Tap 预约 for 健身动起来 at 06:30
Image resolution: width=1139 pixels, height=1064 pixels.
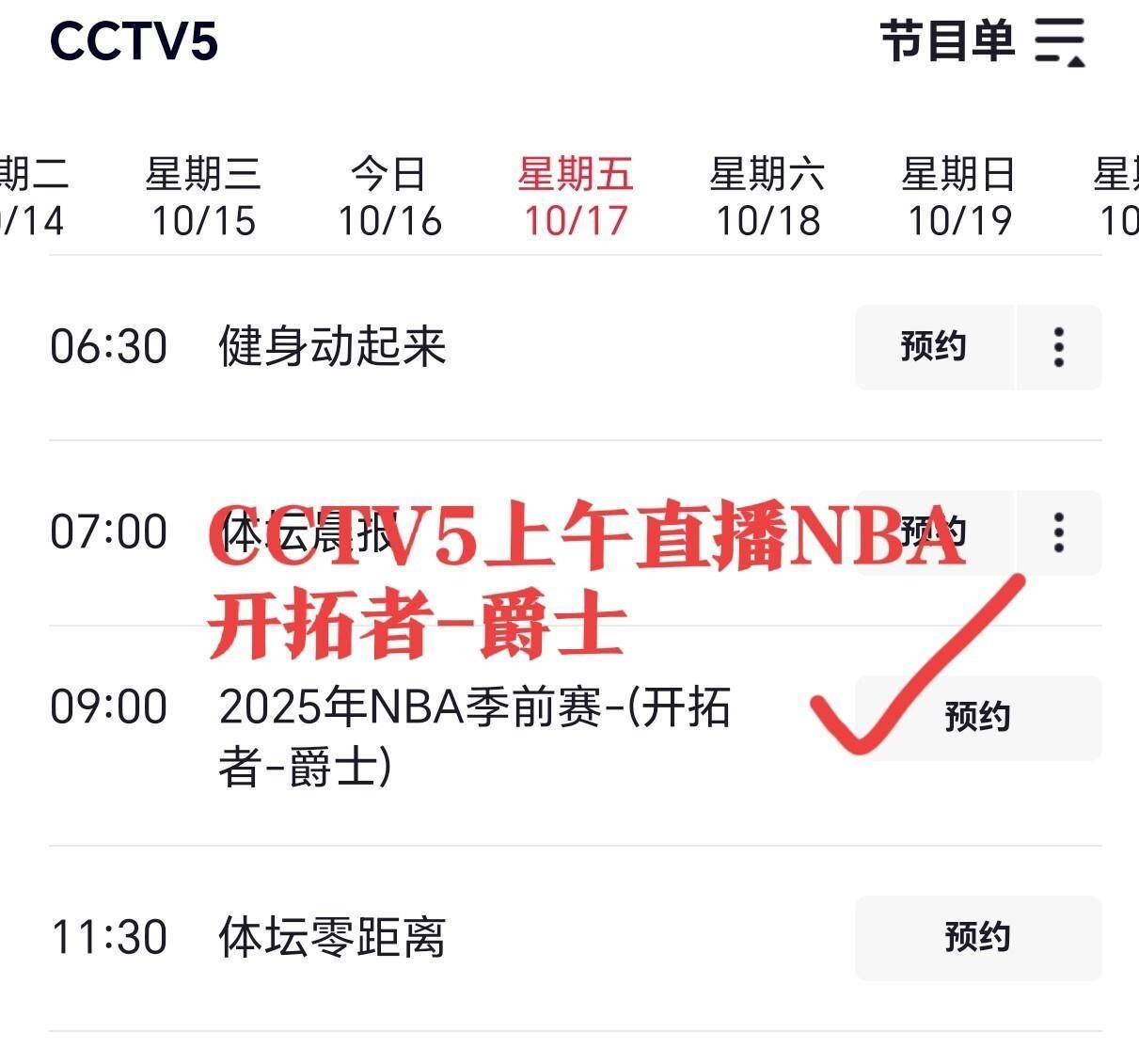pos(933,347)
